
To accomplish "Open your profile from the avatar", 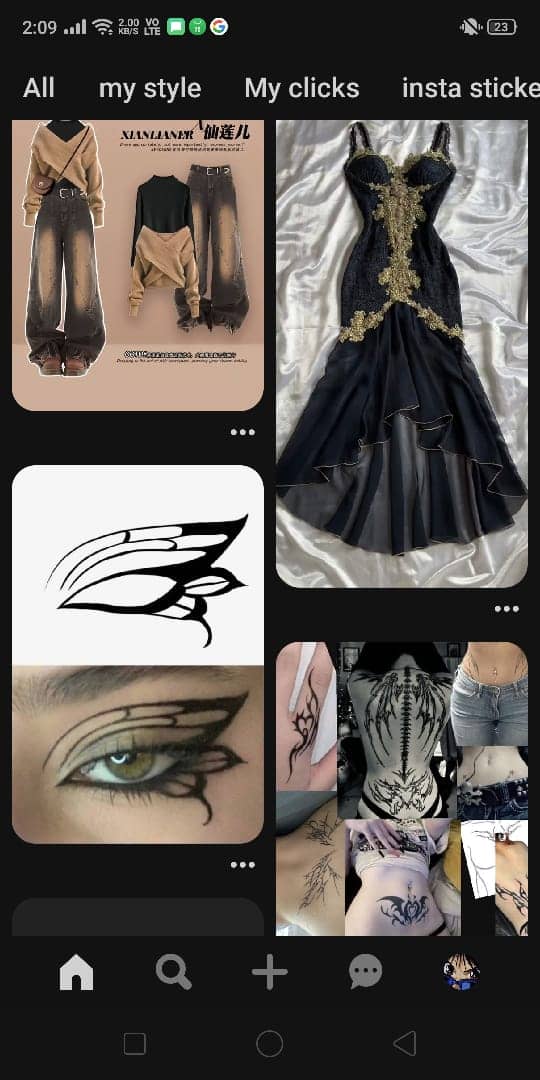I will (461, 973).
